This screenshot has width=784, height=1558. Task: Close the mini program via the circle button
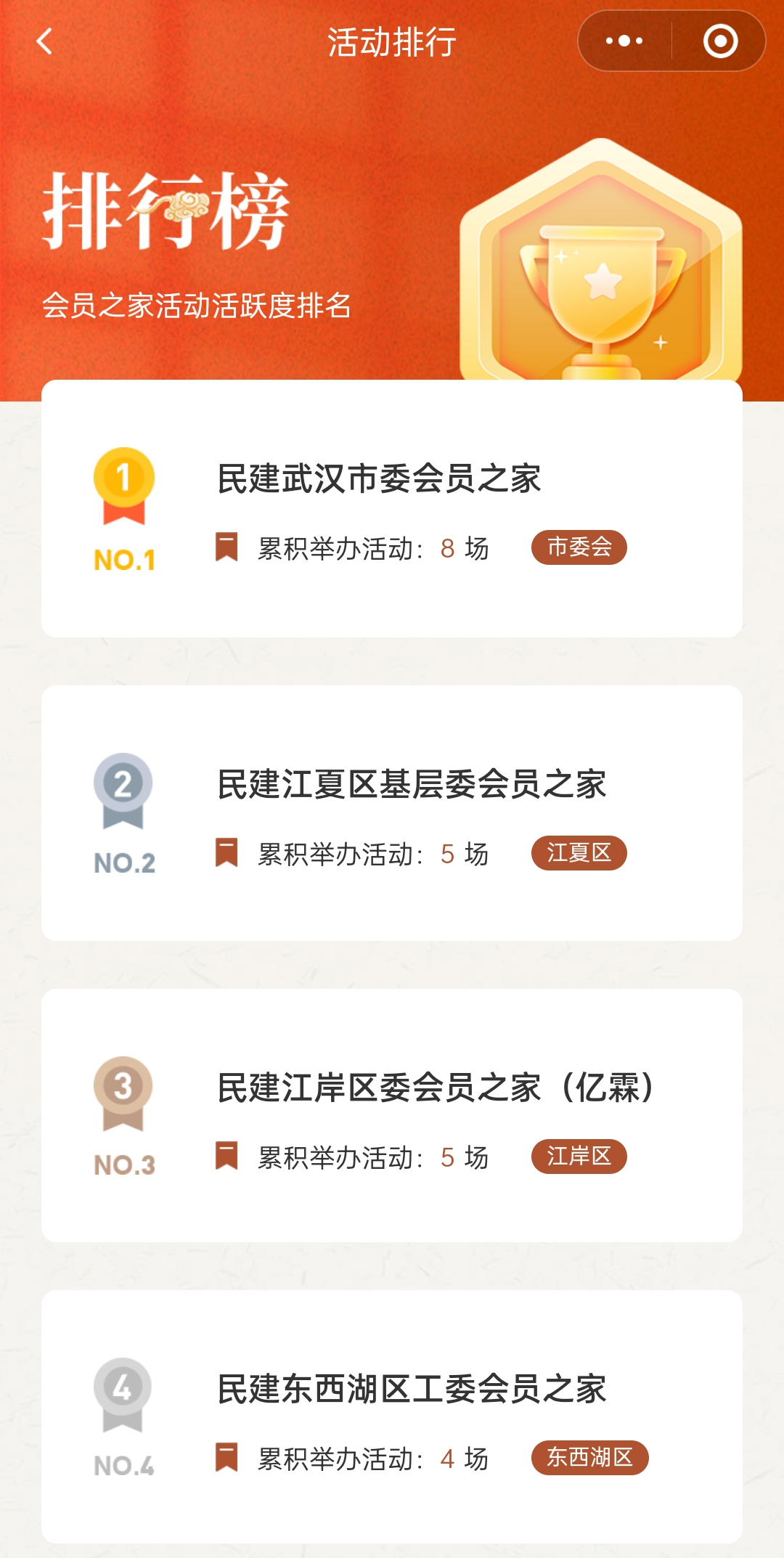coord(720,41)
